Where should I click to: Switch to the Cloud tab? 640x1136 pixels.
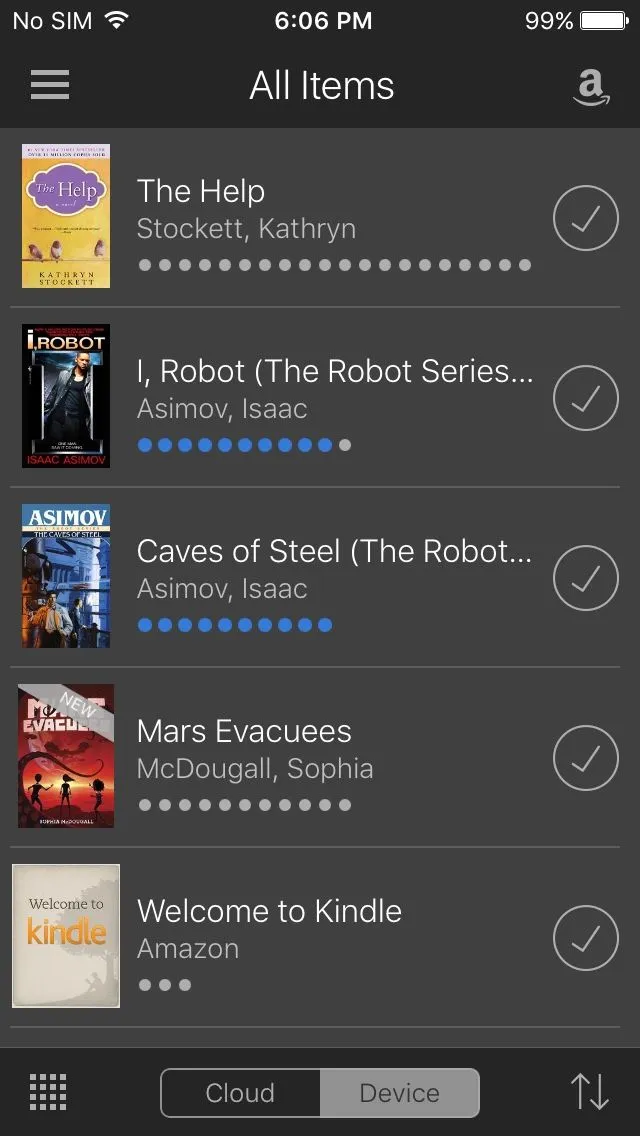pyautogui.click(x=240, y=1093)
